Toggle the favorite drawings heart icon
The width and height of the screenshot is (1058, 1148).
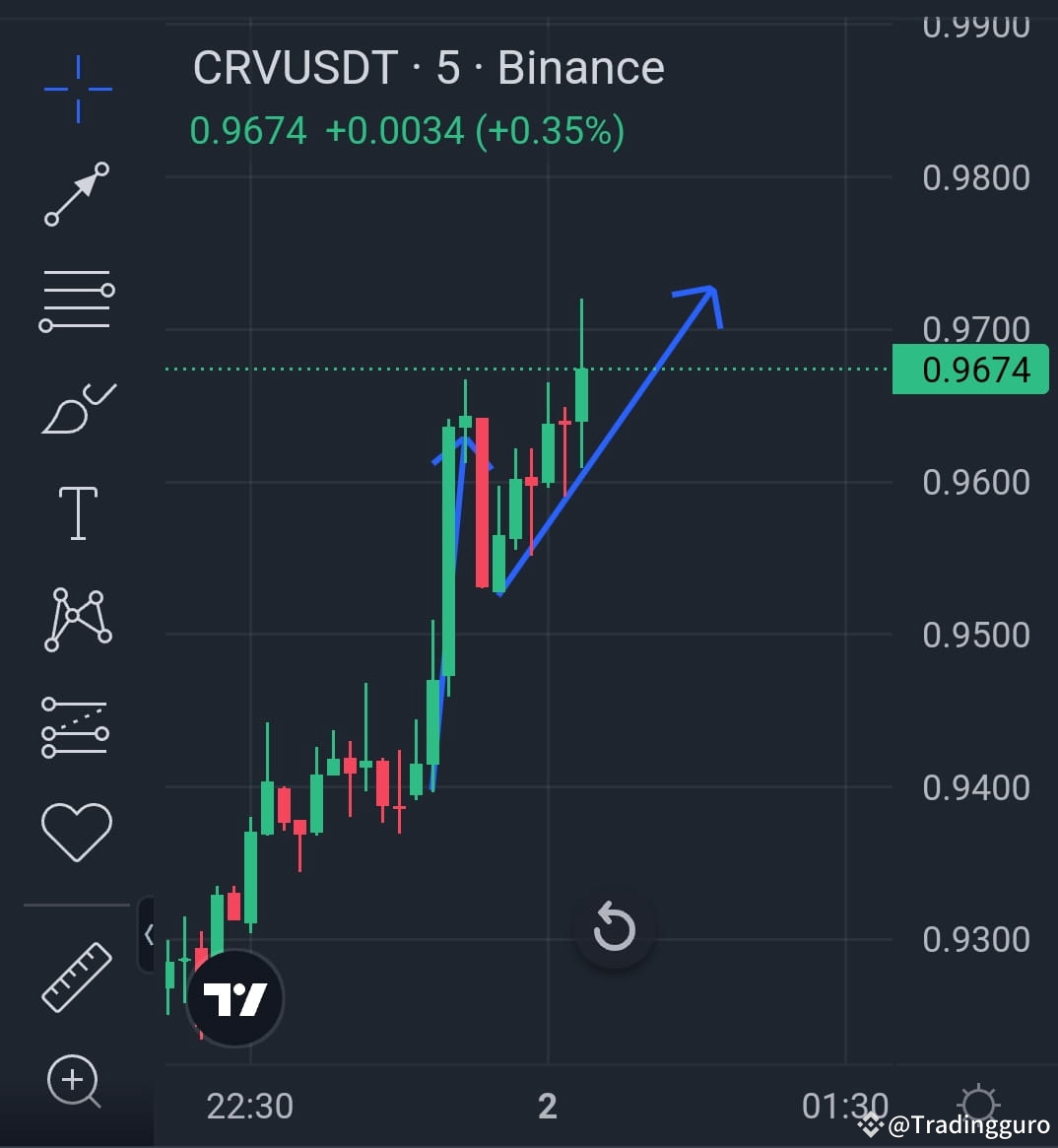point(77,829)
